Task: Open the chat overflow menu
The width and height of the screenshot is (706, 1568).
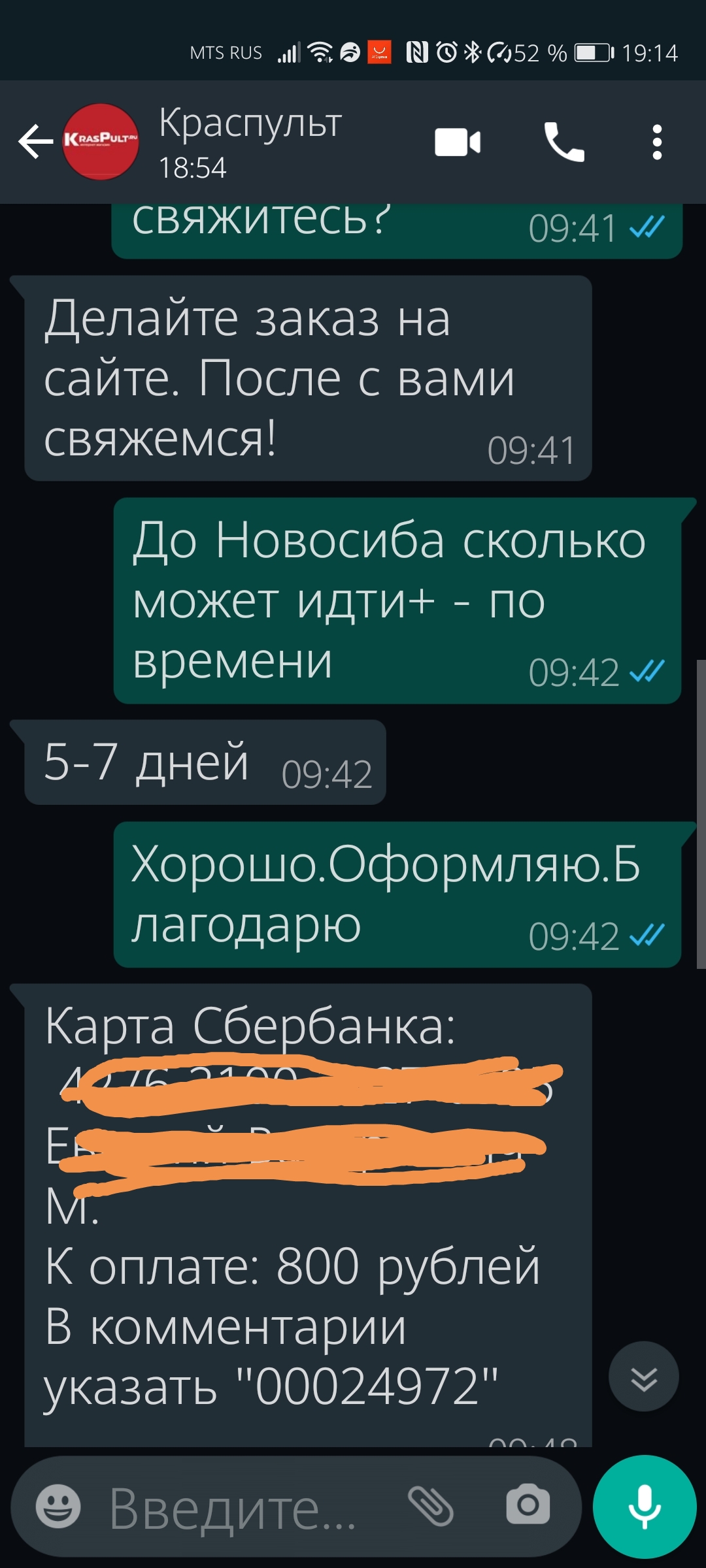Action: tap(657, 142)
